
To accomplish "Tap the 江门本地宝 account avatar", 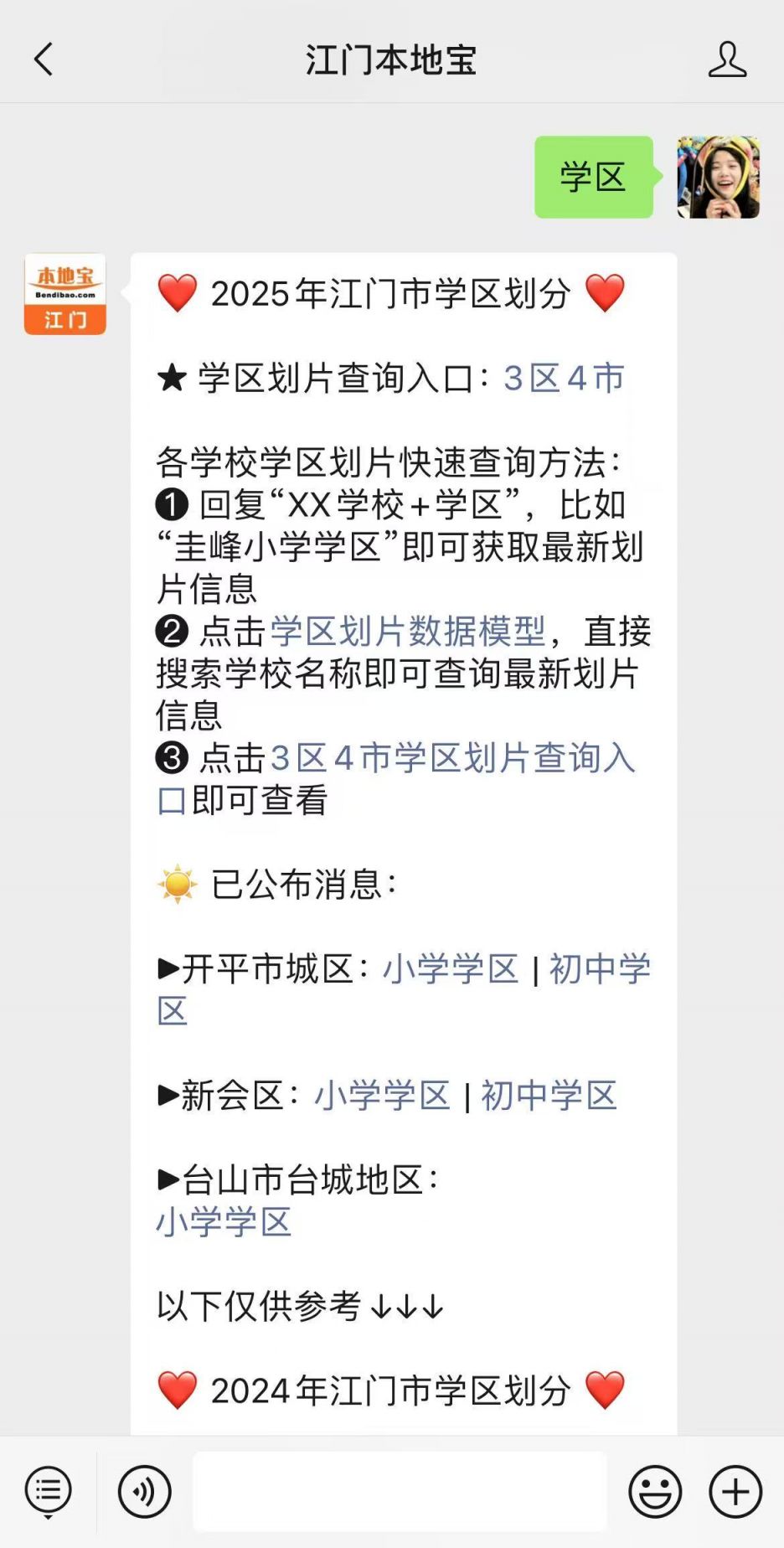I will (x=65, y=294).
